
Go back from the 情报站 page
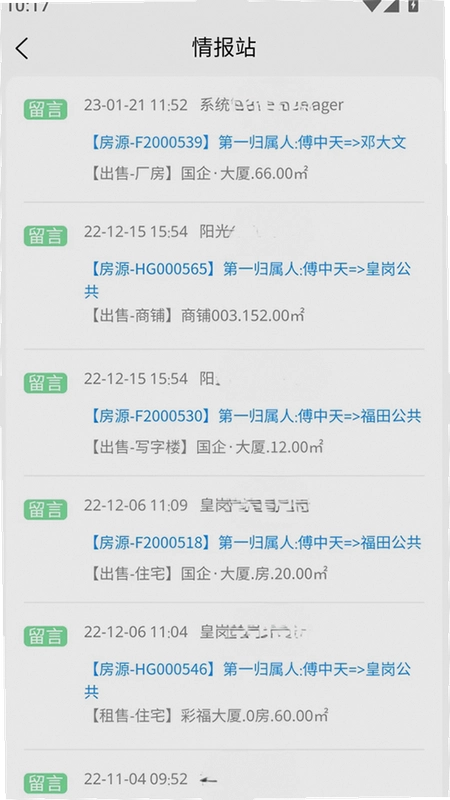[22, 48]
